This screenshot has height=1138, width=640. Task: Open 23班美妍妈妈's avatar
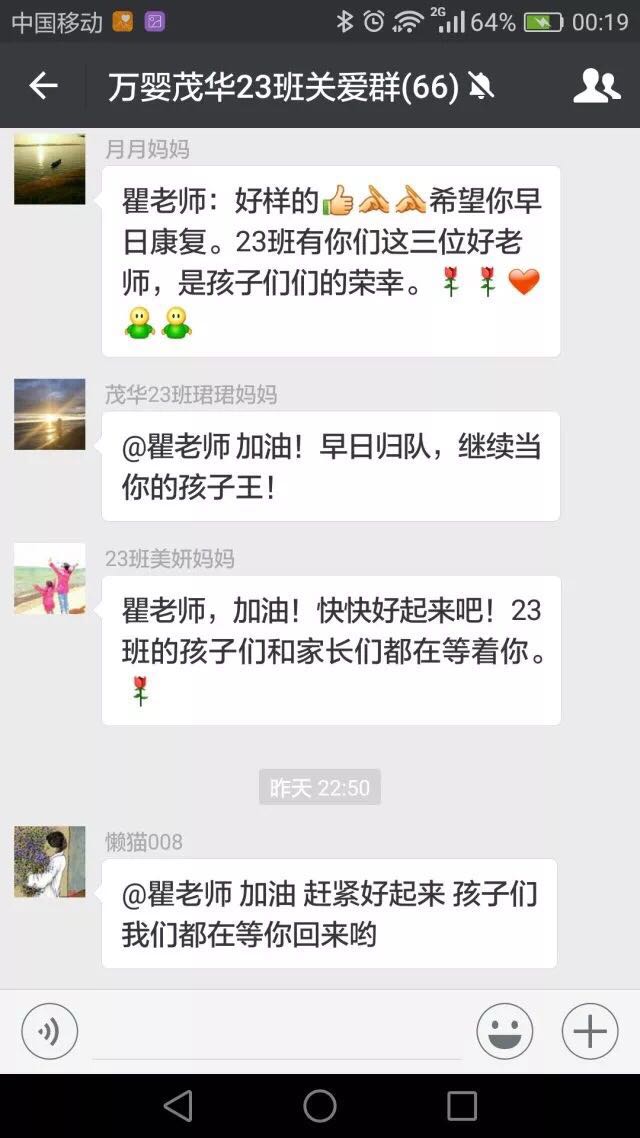point(50,578)
